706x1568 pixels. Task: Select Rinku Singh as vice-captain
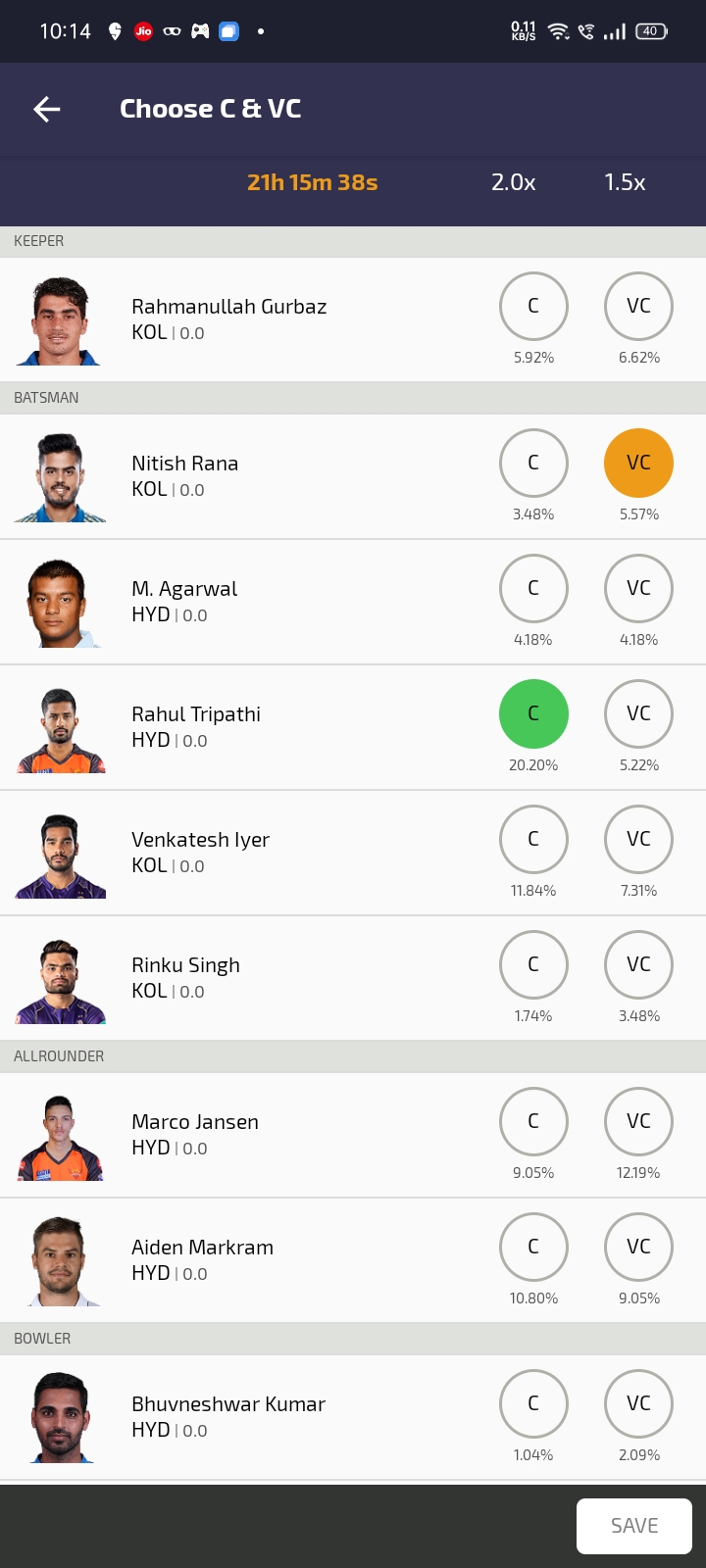[x=638, y=964]
